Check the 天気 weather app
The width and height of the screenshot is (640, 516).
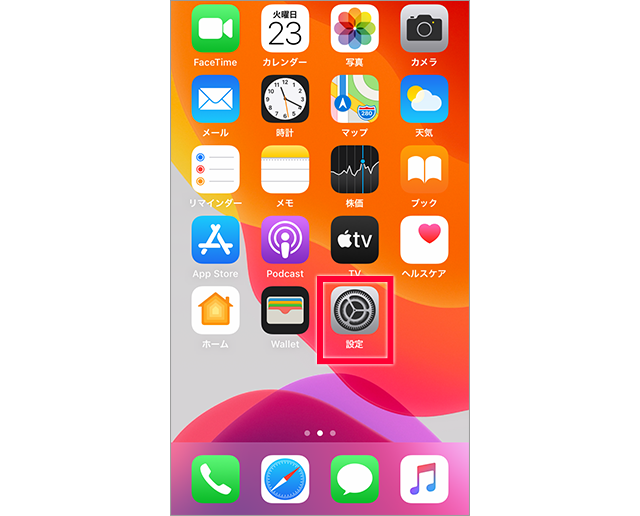pos(424,100)
